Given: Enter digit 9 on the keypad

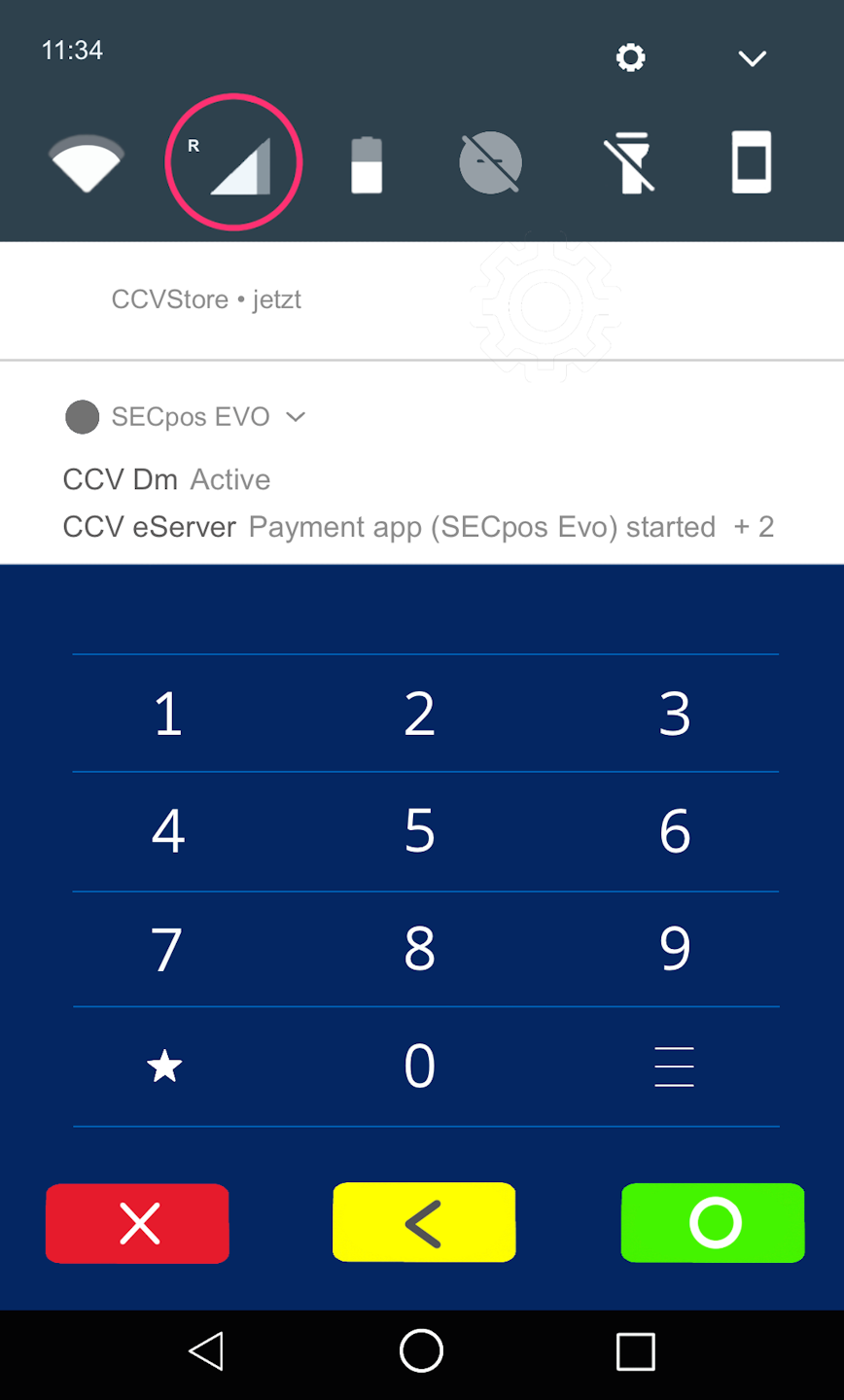Looking at the screenshot, I should (675, 949).
